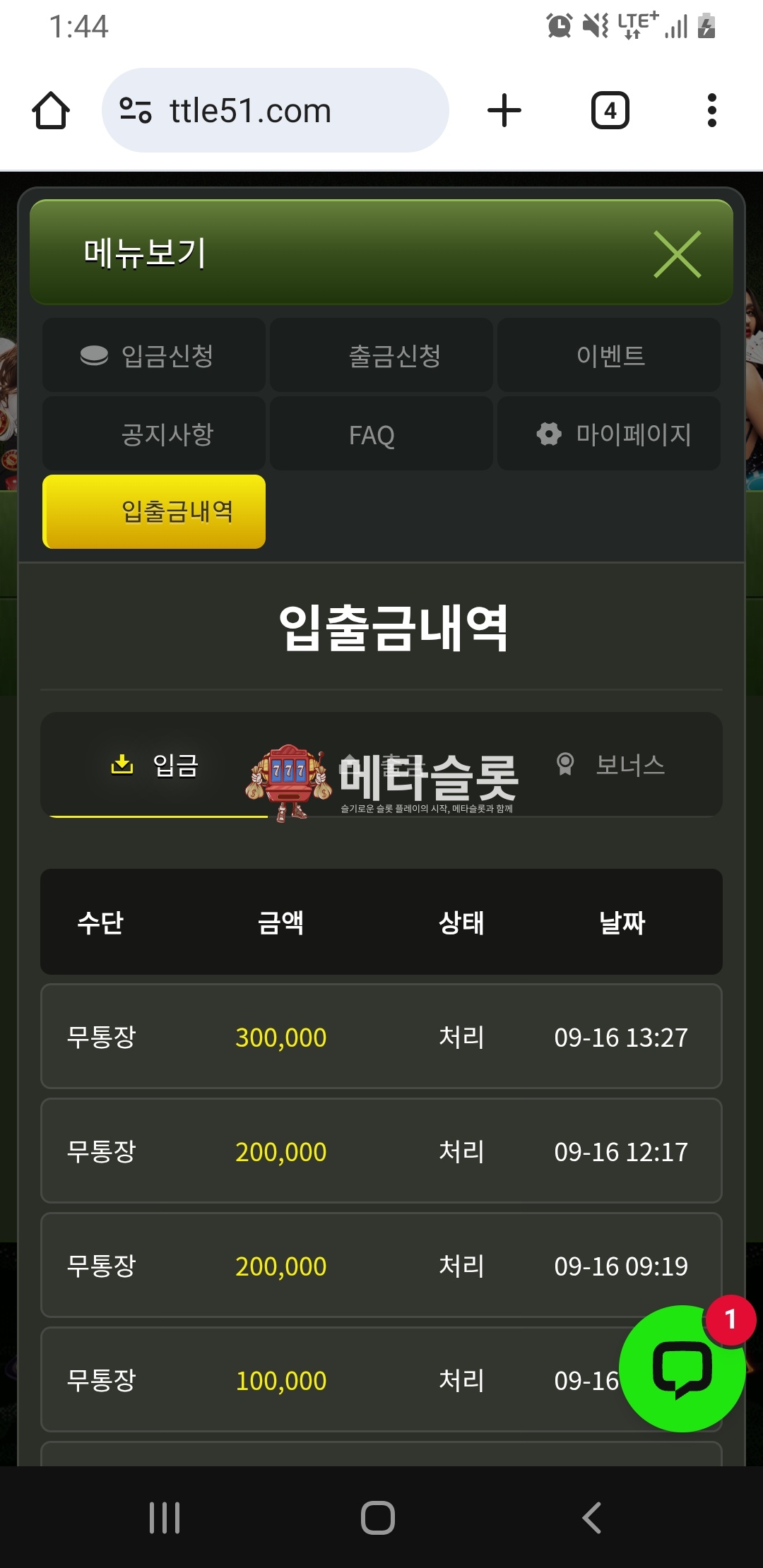Viewport: 763px width, 1568px height.
Task: Tap the browser address bar ttle51.com
Action: point(276,111)
